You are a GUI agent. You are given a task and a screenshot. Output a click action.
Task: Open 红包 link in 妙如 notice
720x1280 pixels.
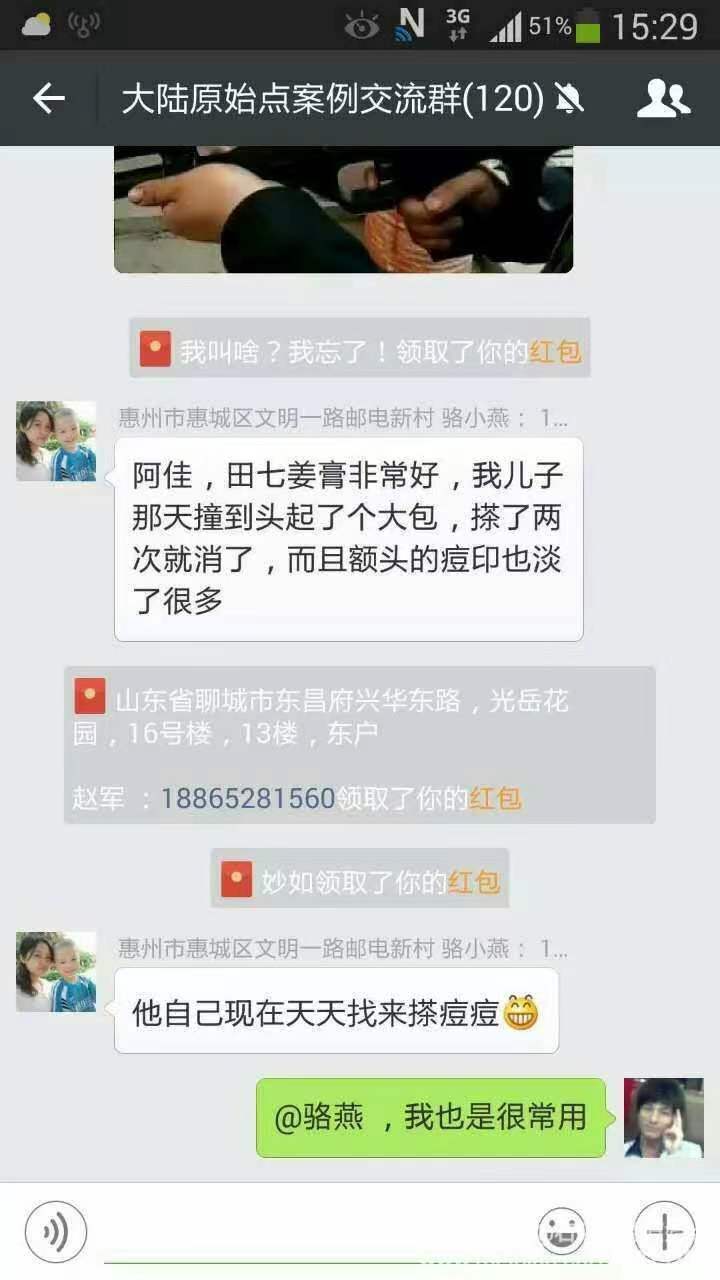point(474,882)
